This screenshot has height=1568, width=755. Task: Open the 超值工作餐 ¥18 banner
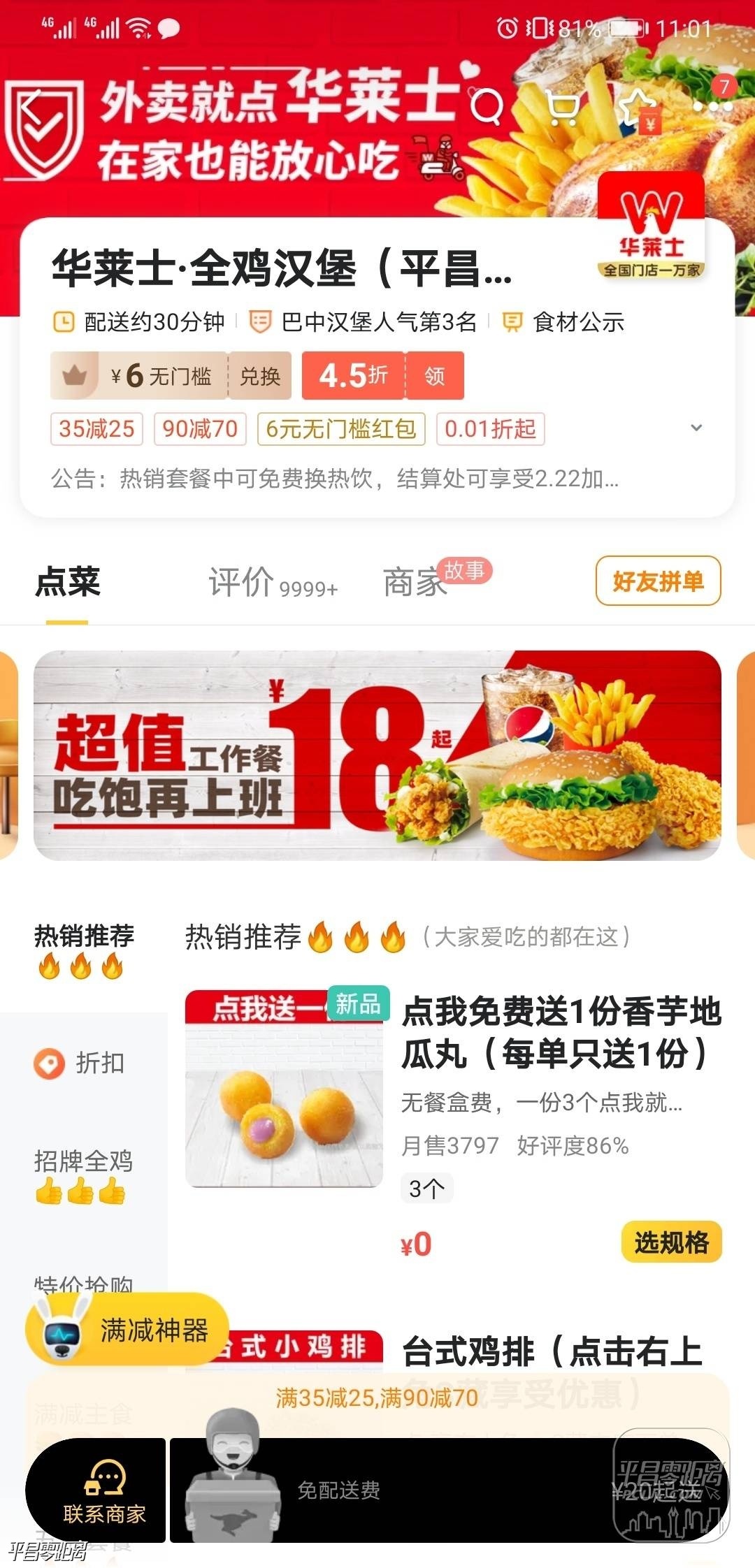(x=377, y=755)
